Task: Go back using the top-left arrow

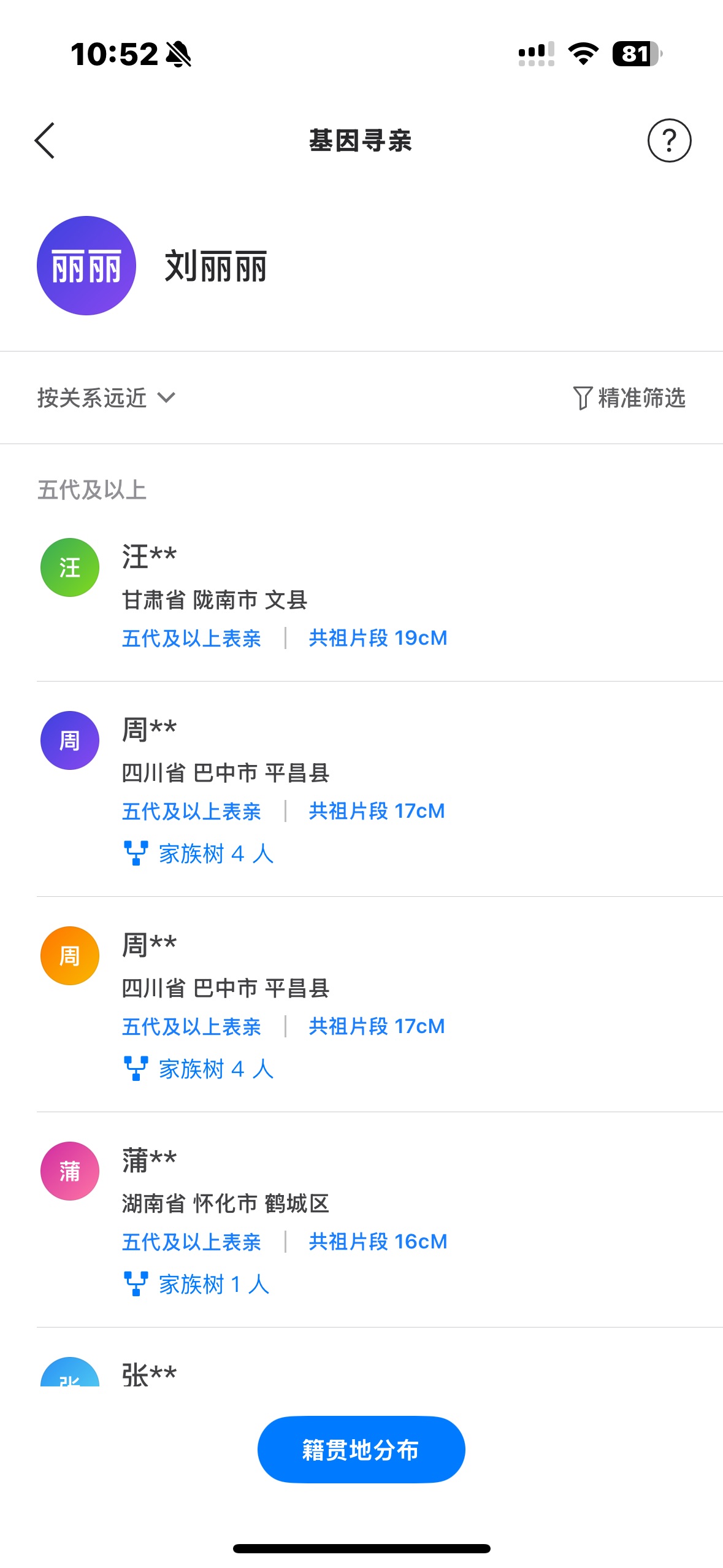Action: (45, 140)
